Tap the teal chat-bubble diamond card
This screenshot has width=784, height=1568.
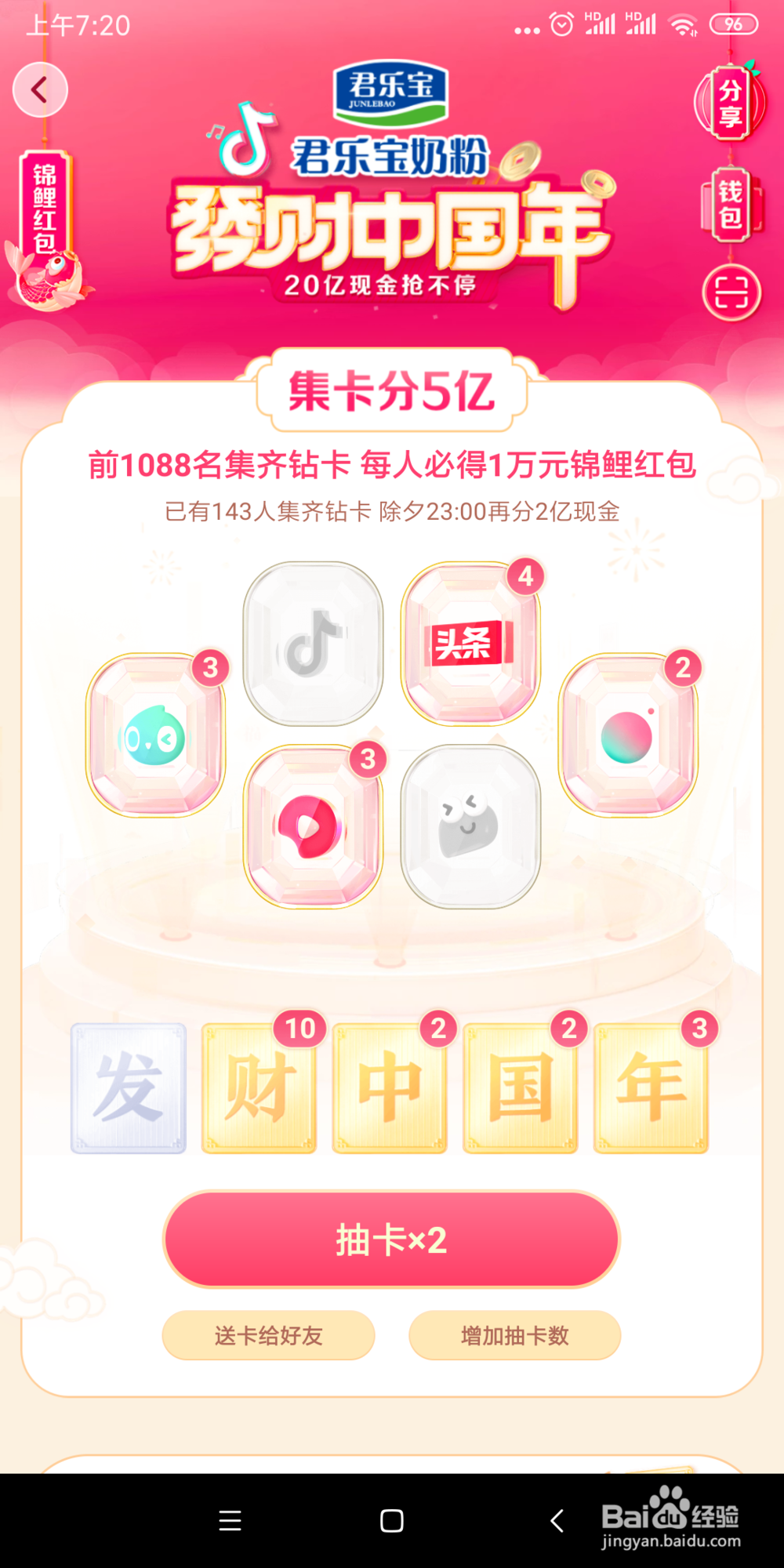(x=157, y=735)
